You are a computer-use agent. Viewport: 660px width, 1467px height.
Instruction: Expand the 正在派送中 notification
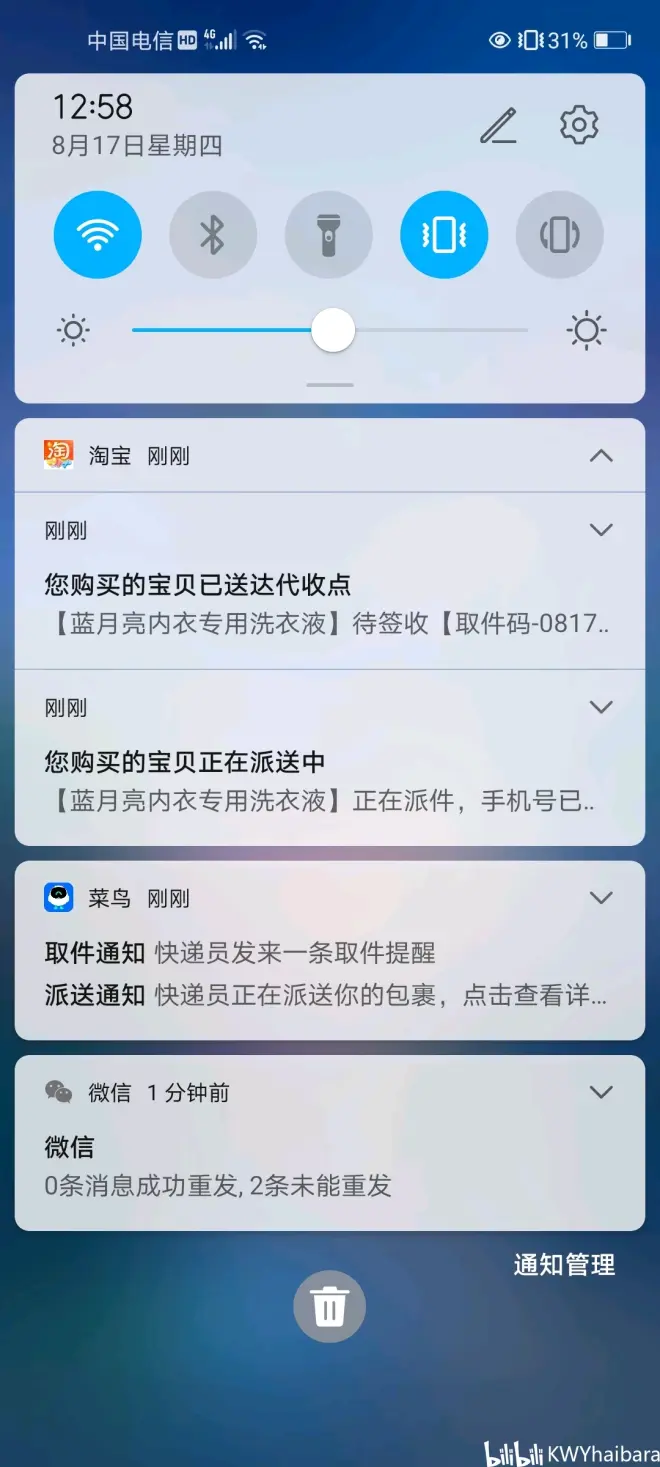(x=601, y=707)
